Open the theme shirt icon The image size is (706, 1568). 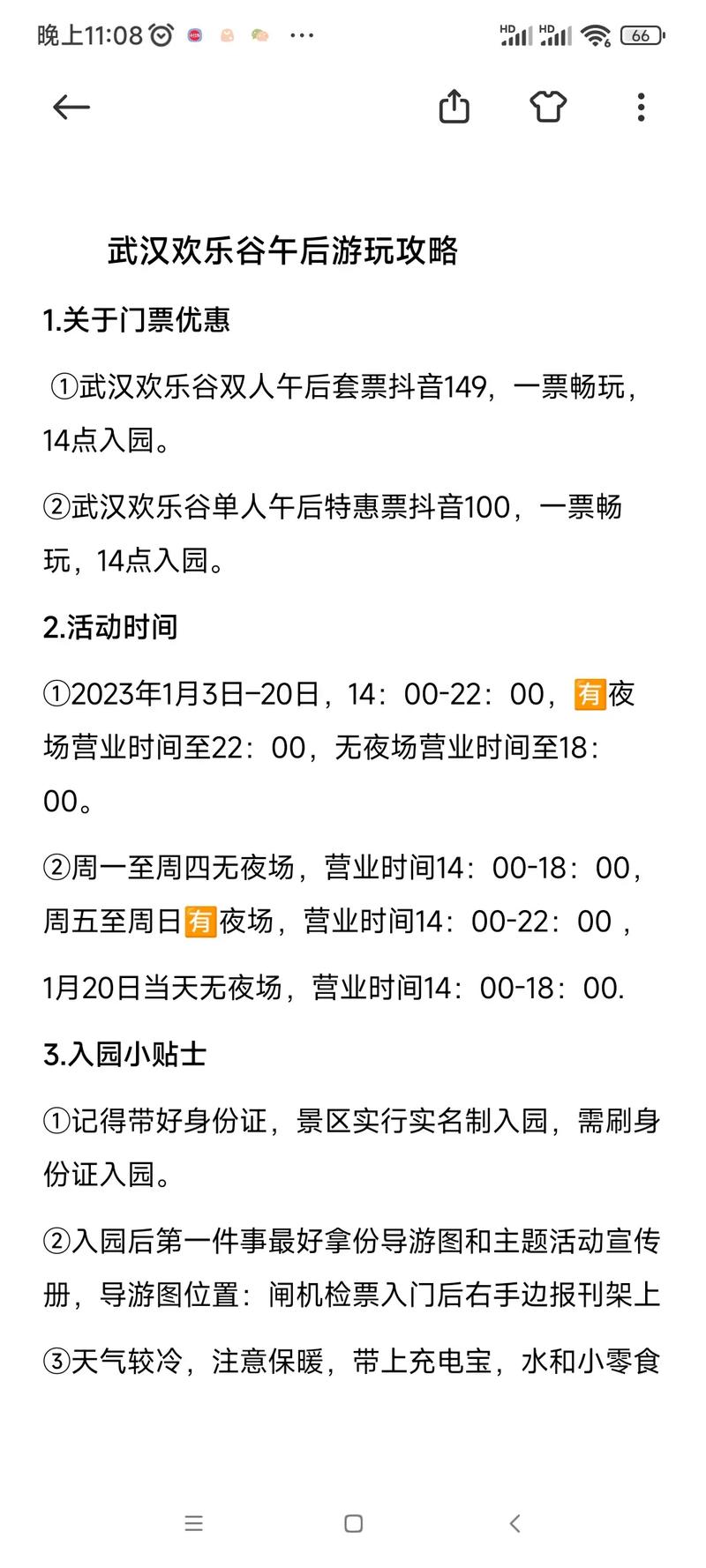[548, 107]
